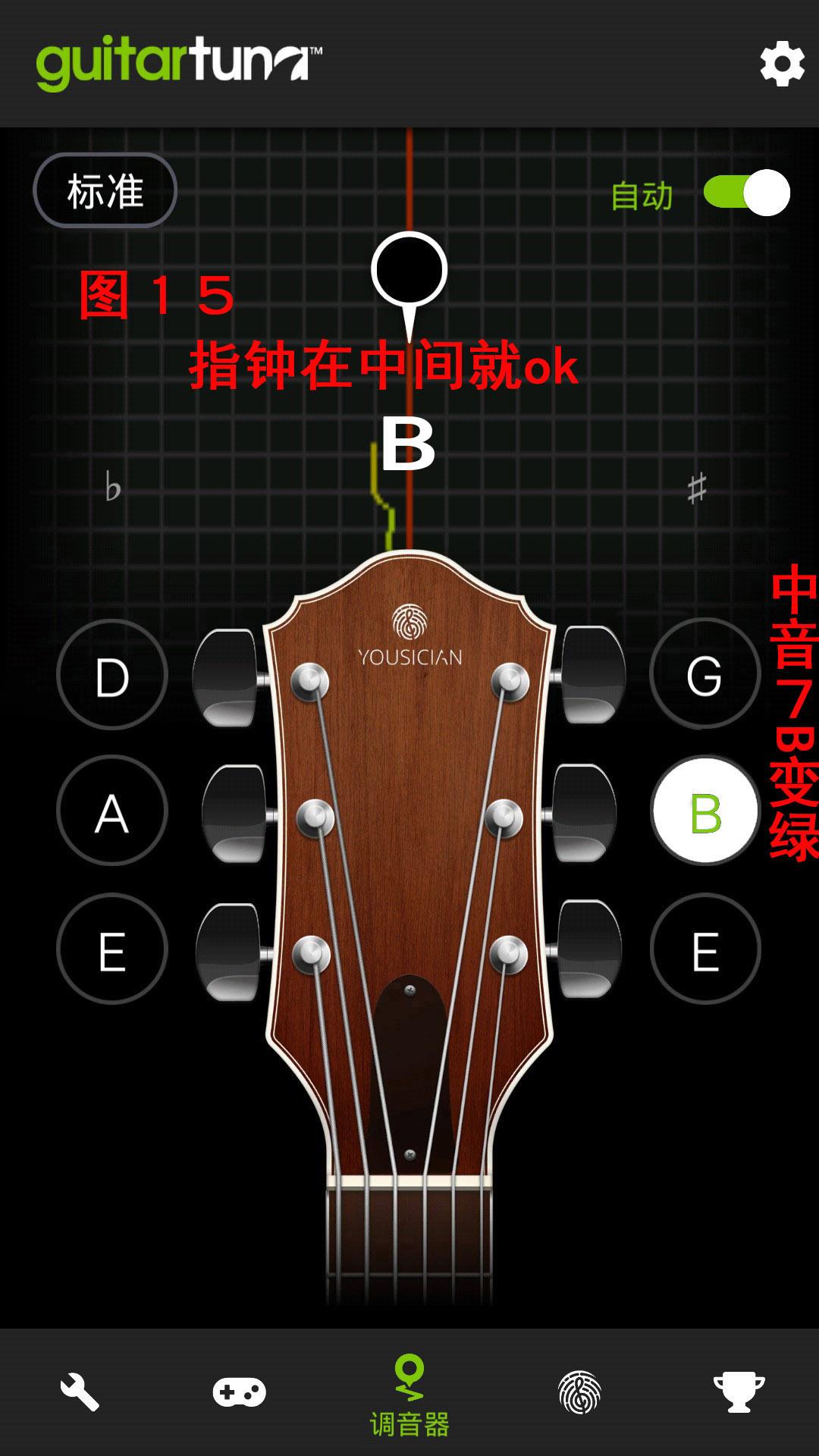The image size is (819, 1456).
Task: Turn off the 自动 auto mode switch
Action: click(x=746, y=193)
